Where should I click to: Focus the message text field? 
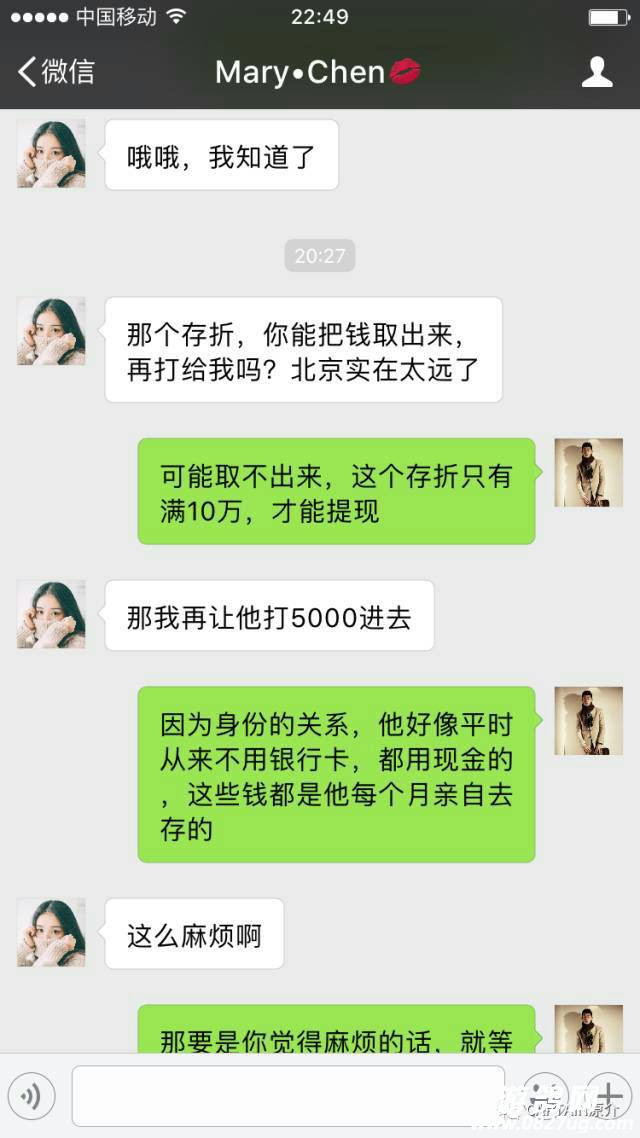[x=288, y=1097]
